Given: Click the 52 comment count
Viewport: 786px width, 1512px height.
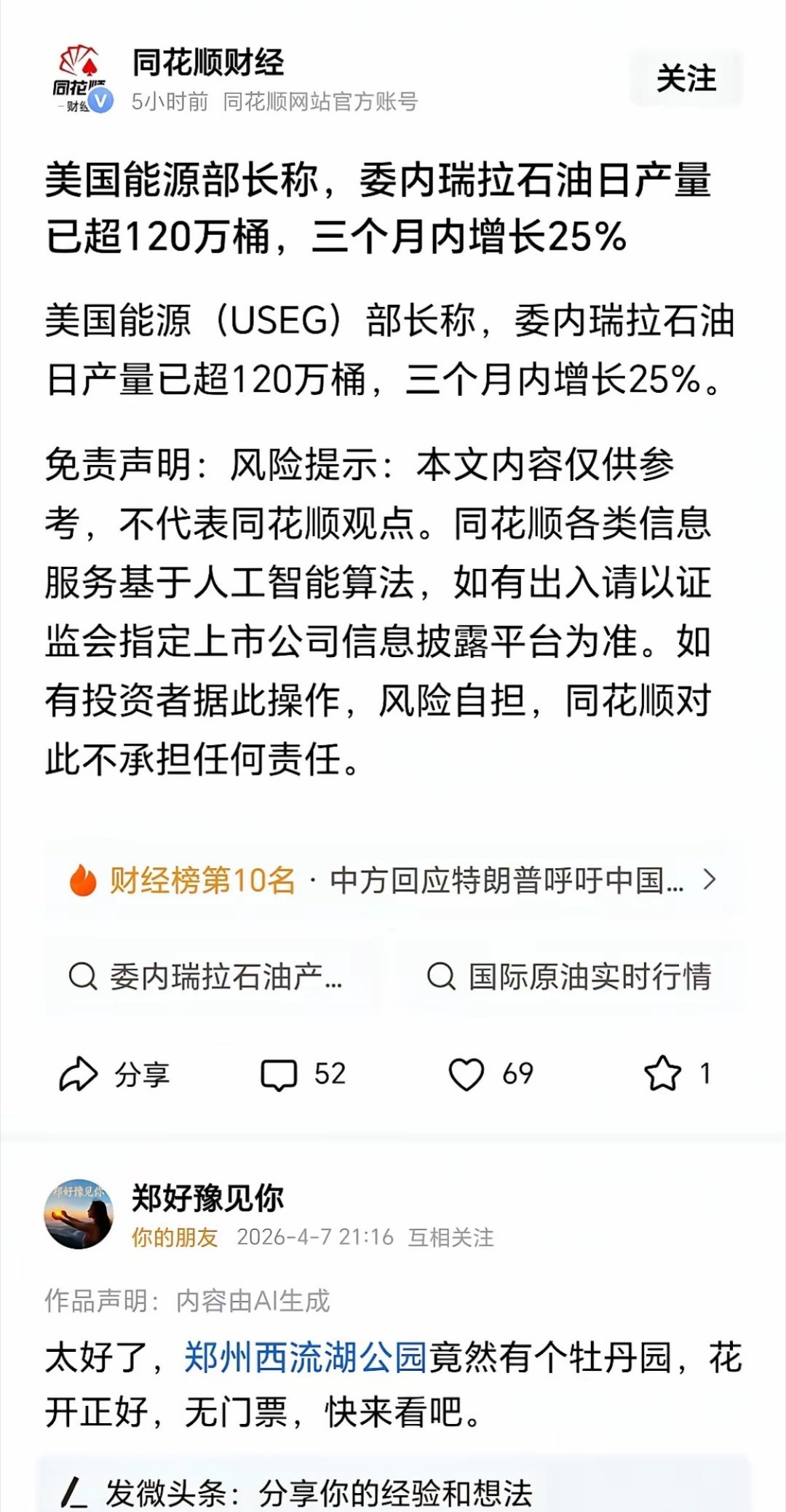Looking at the screenshot, I should pos(329,1073).
